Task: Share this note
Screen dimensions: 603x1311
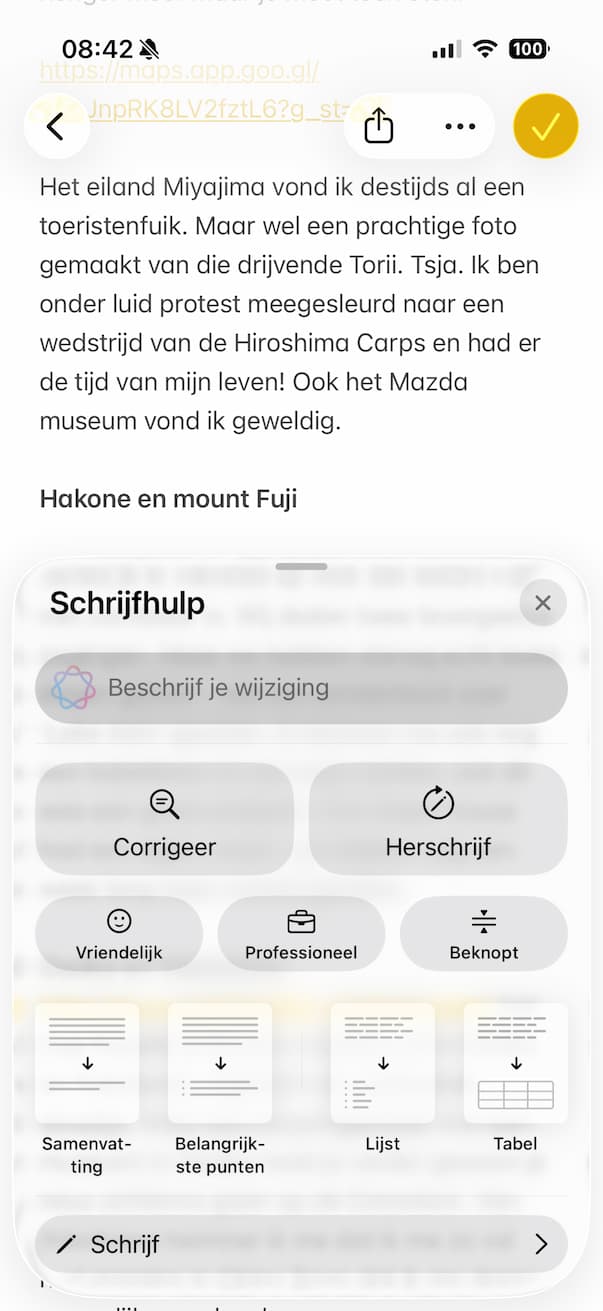Action: click(379, 127)
